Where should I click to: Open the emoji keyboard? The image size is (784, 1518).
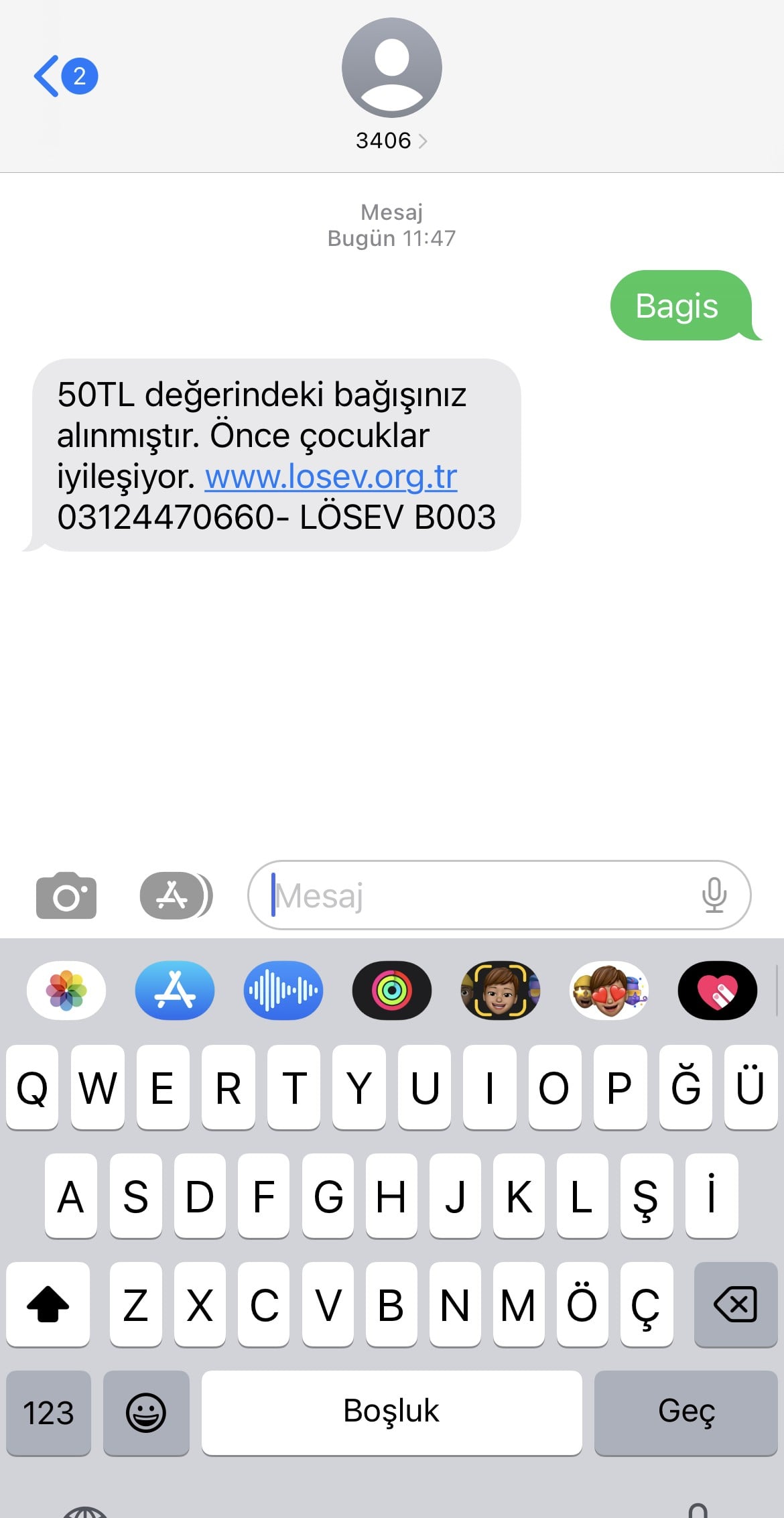point(145,1413)
